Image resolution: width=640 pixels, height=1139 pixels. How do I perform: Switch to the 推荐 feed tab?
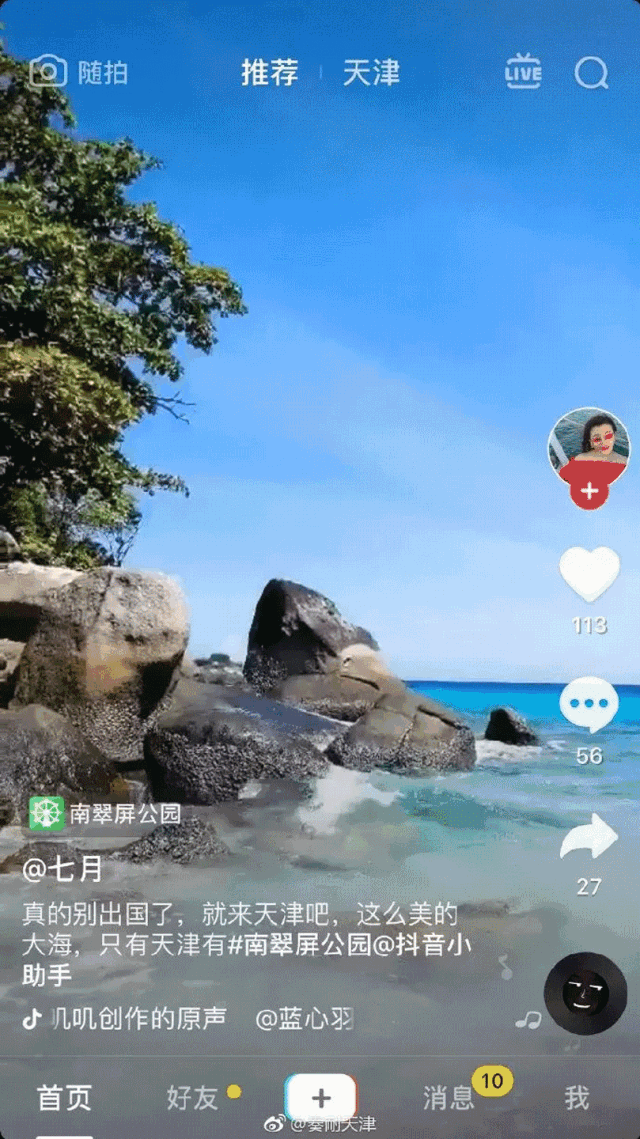(x=270, y=72)
